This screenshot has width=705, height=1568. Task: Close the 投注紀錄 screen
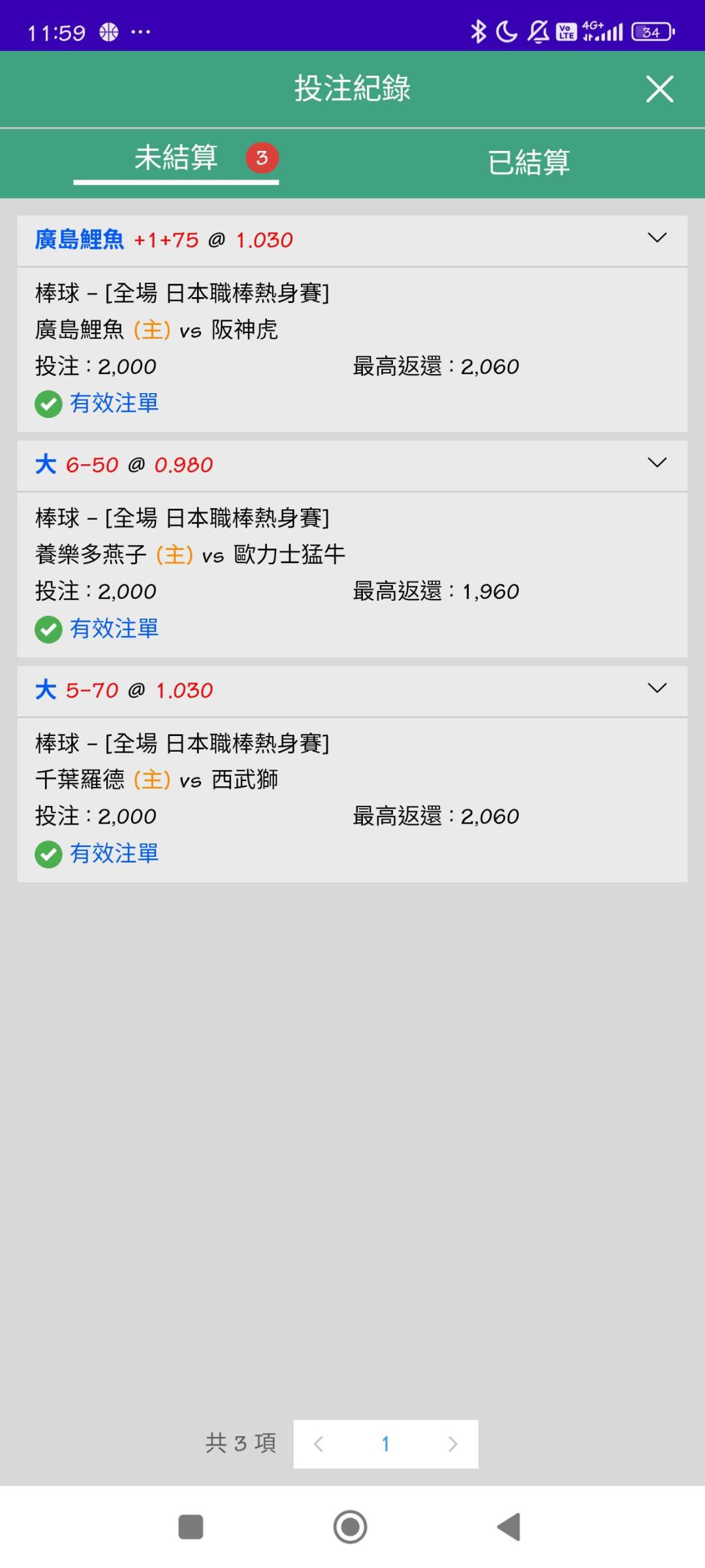[x=659, y=89]
